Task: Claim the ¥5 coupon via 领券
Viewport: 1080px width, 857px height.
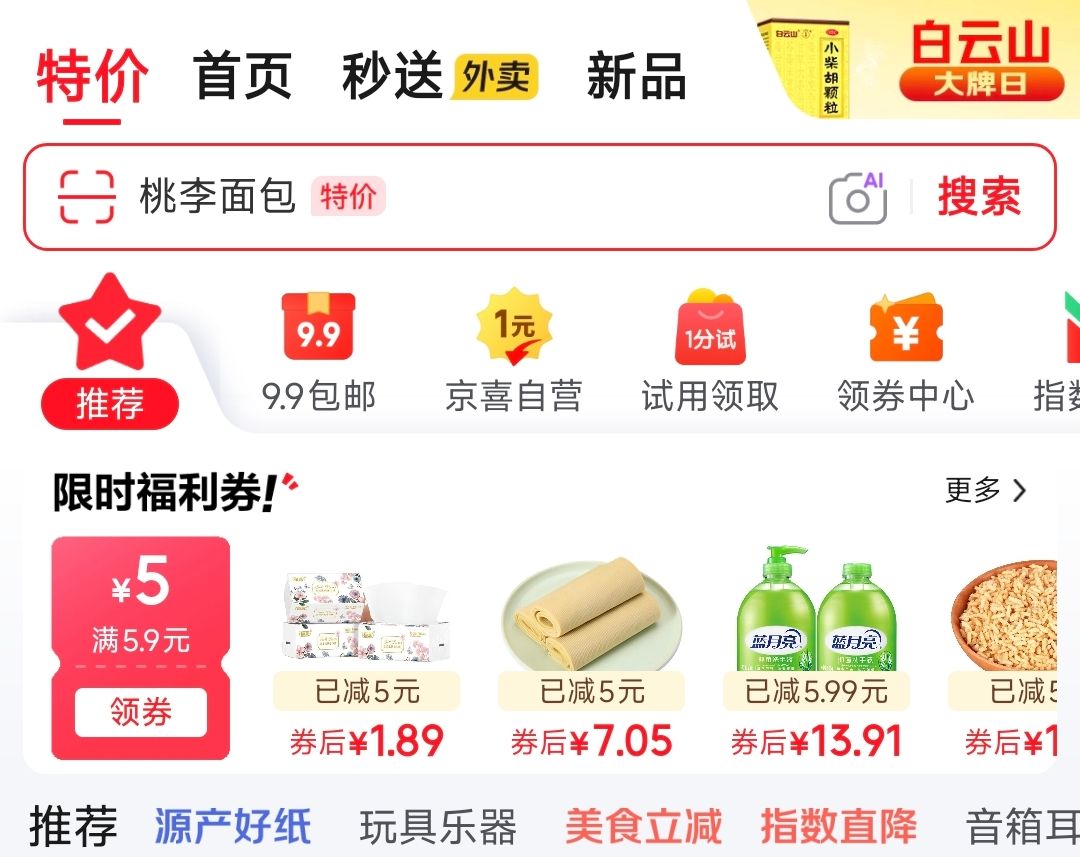Action: 141,712
